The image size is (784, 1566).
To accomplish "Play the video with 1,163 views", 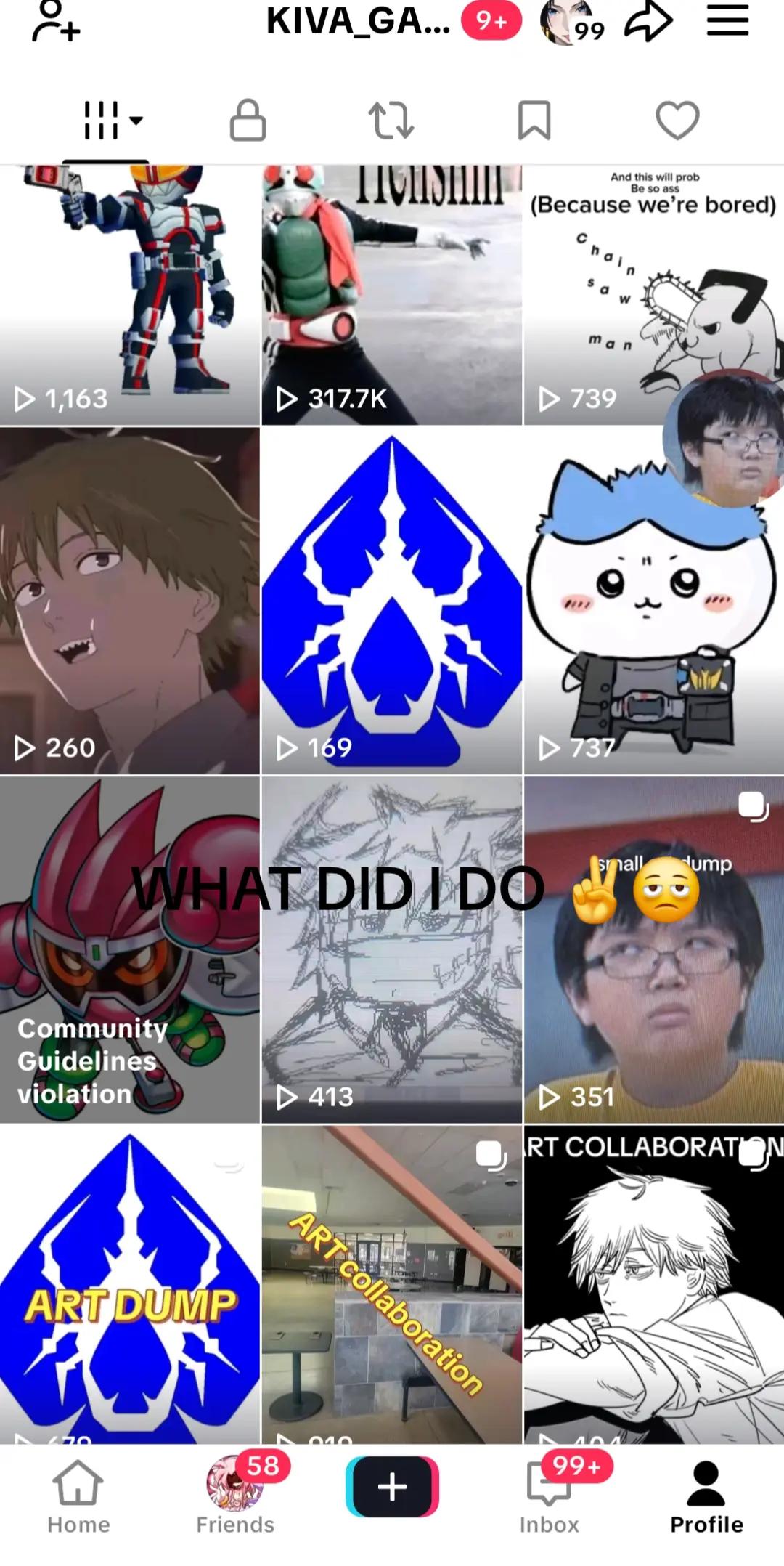I will 130,295.
